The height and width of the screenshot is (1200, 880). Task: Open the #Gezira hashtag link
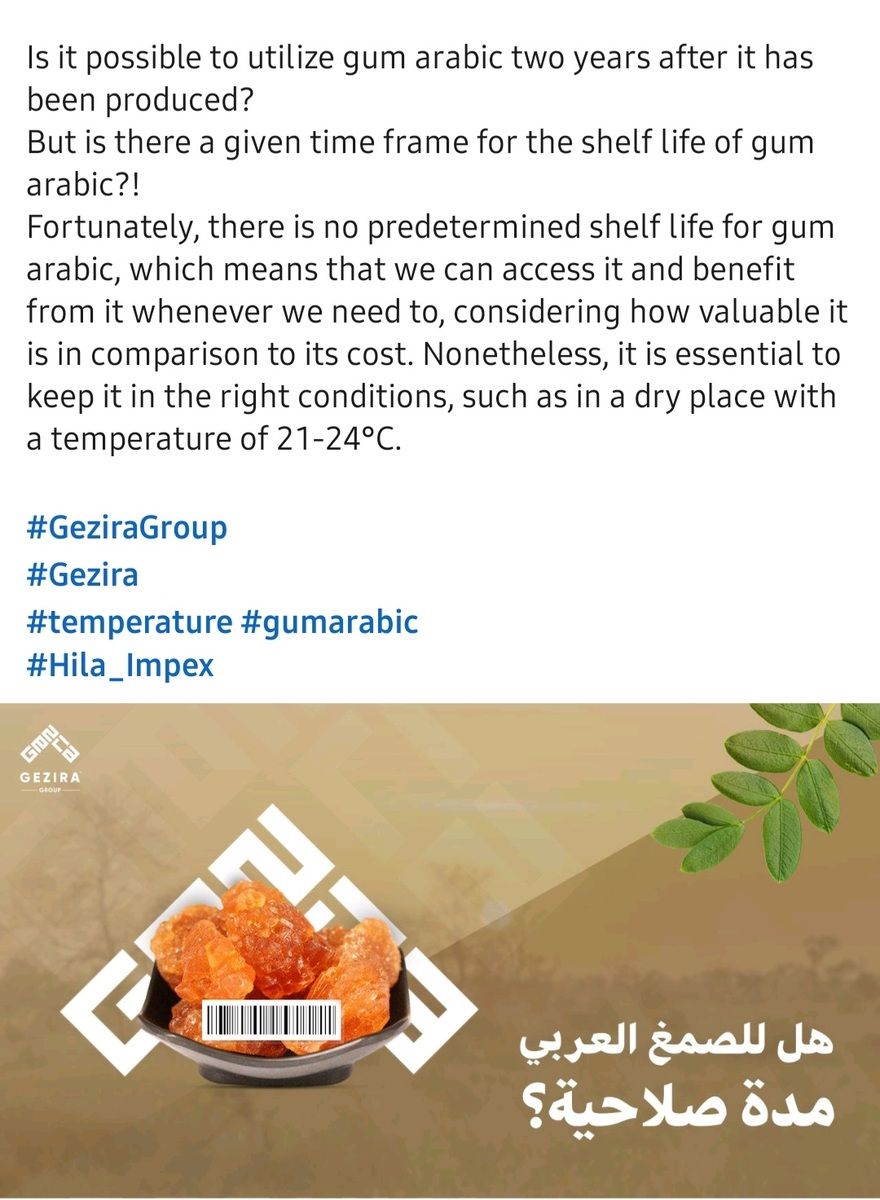click(82, 575)
